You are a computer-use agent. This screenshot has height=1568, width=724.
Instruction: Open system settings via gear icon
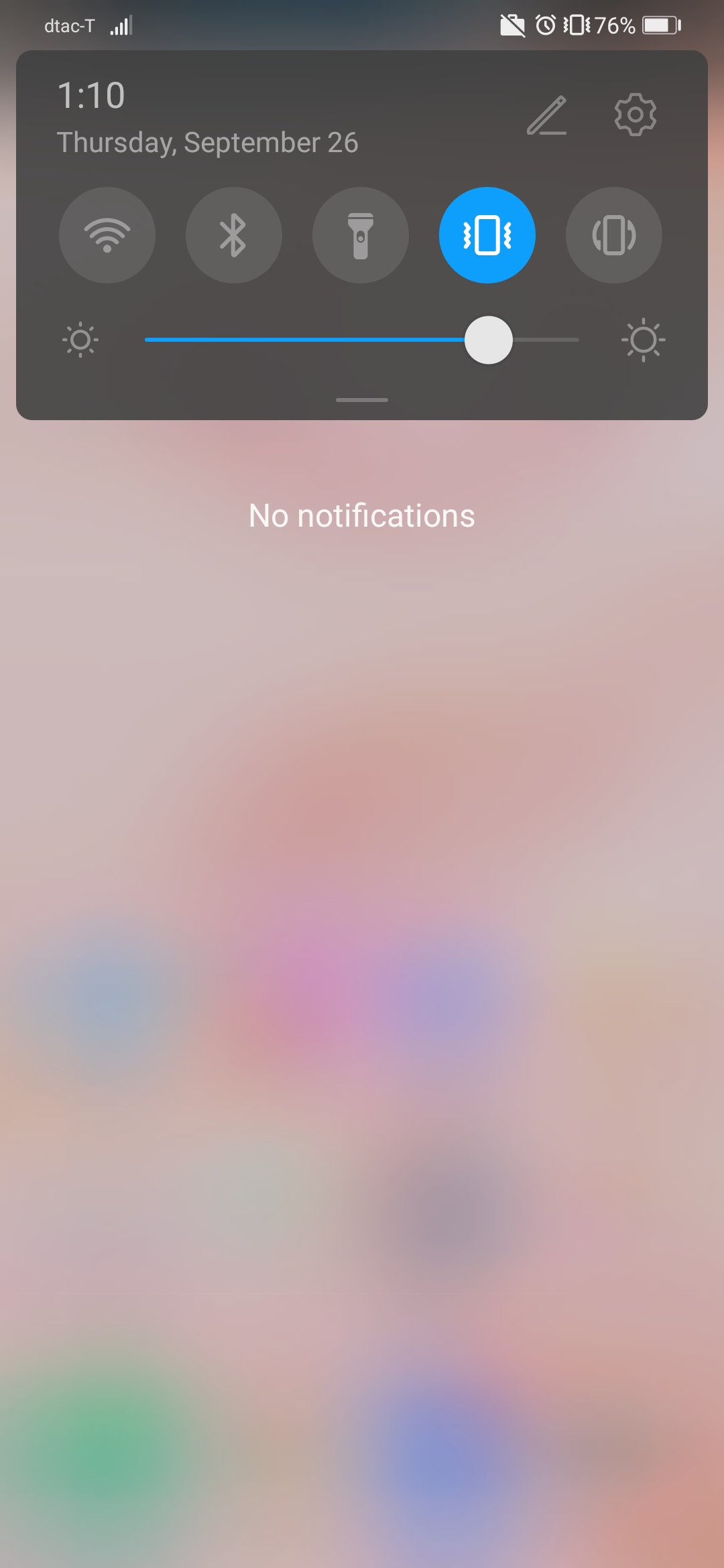(x=635, y=115)
